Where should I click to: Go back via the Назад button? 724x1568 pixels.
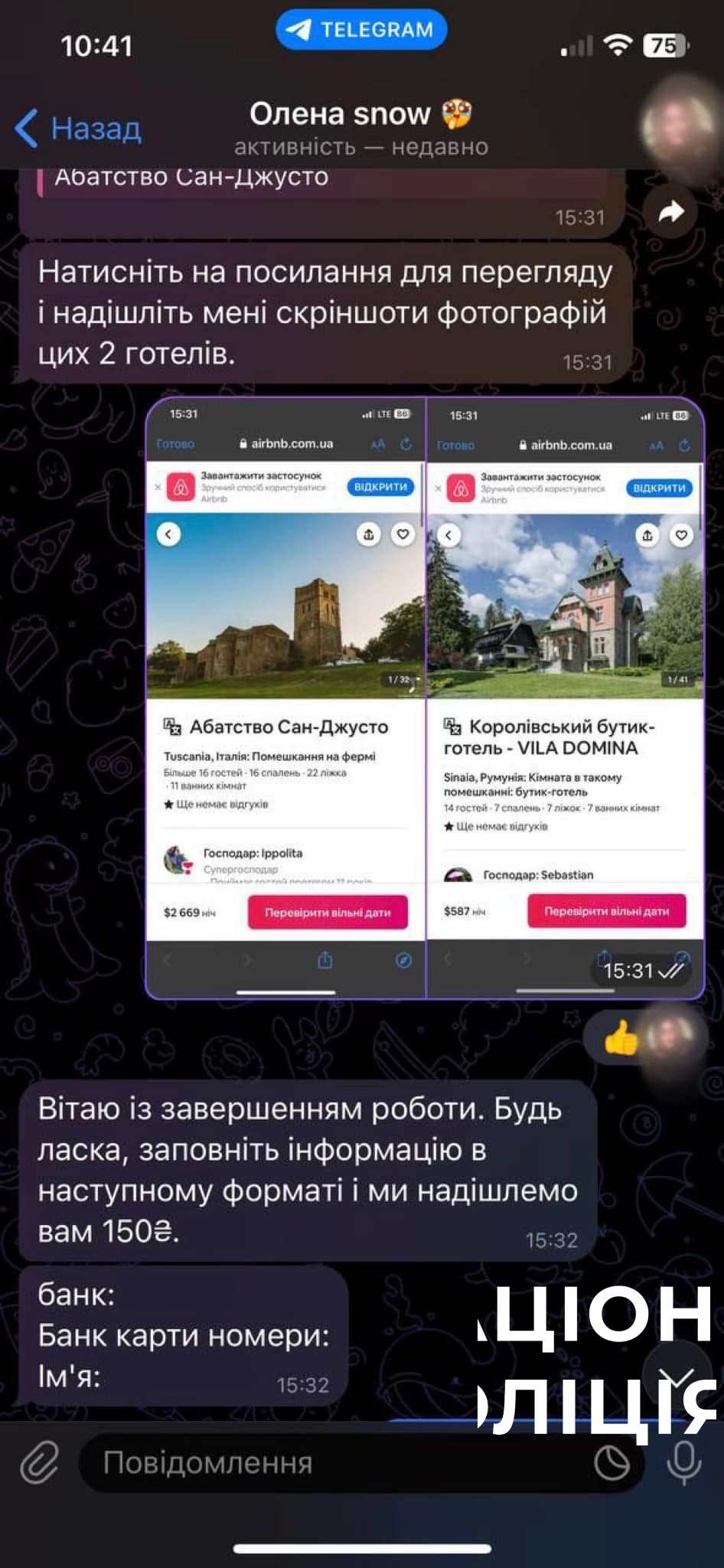(79, 128)
